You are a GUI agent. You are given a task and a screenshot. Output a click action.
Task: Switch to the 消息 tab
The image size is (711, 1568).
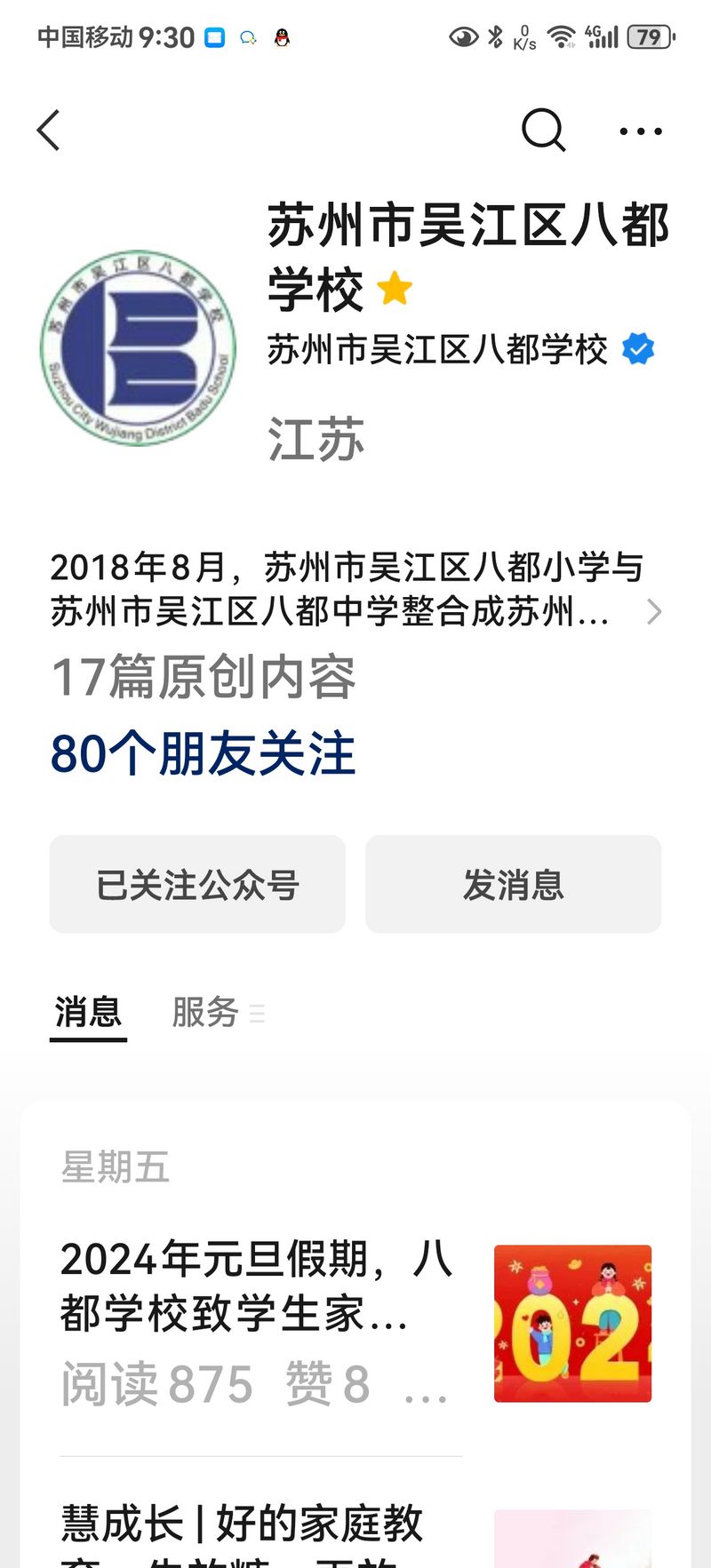(87, 1012)
